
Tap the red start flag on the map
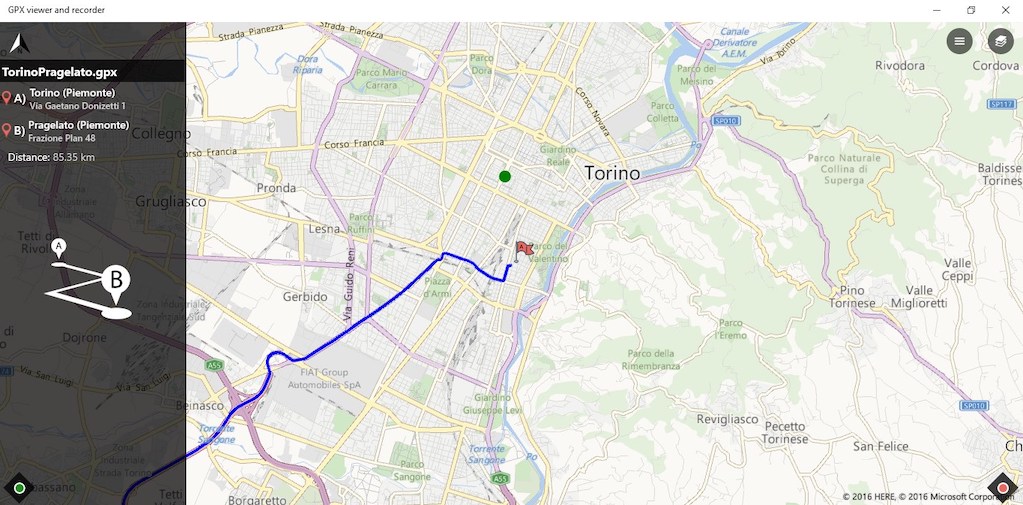click(524, 249)
